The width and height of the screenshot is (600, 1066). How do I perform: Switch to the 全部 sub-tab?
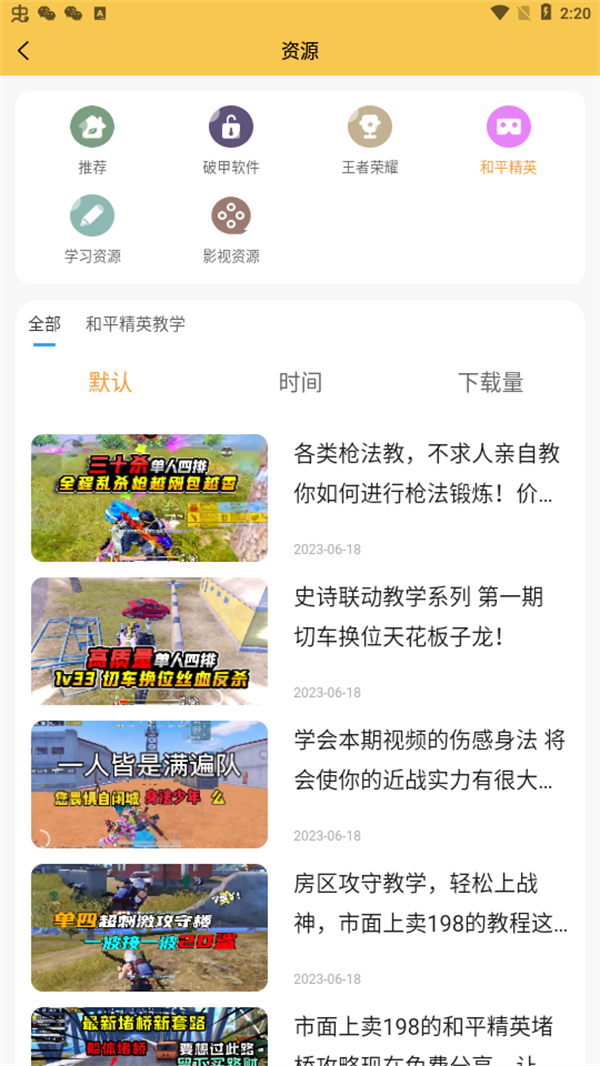44,324
